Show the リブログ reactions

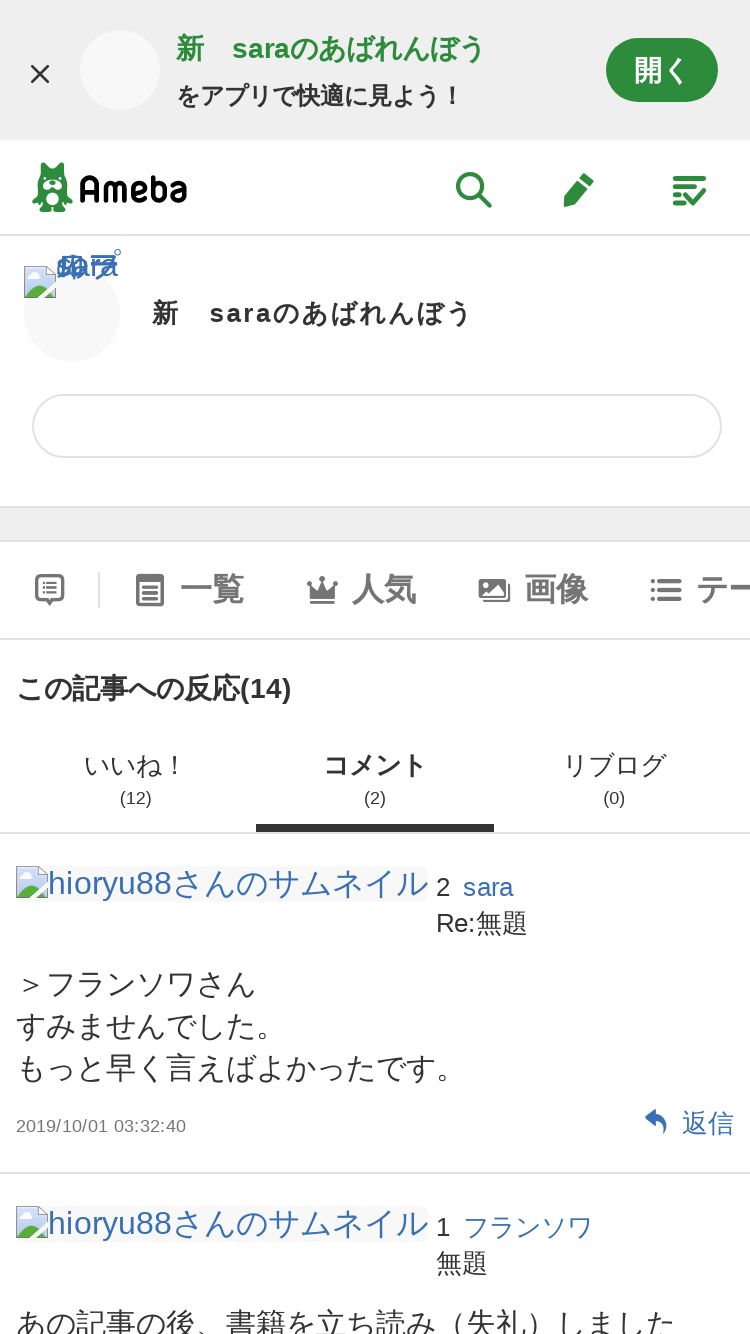pyautogui.click(x=614, y=778)
